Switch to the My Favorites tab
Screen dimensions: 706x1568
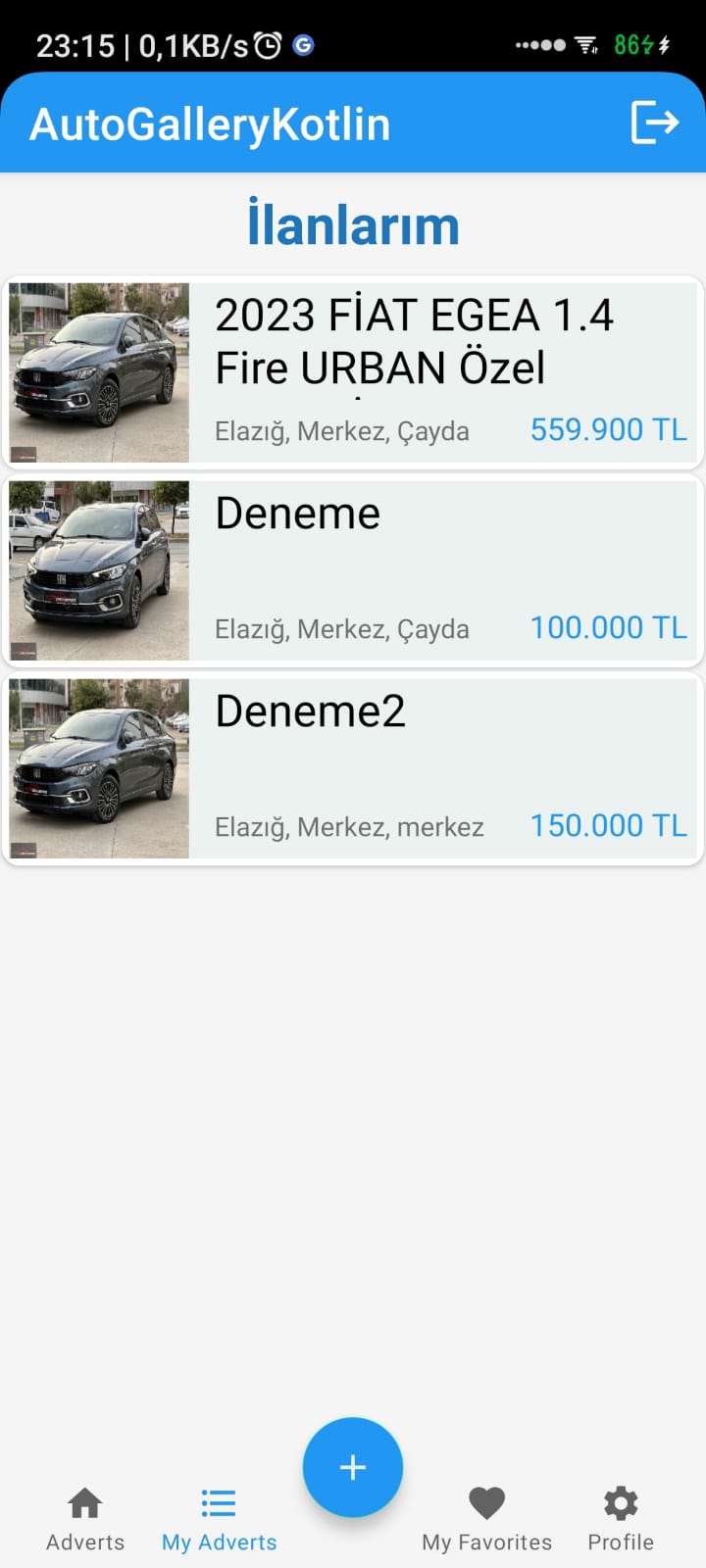tap(486, 1517)
